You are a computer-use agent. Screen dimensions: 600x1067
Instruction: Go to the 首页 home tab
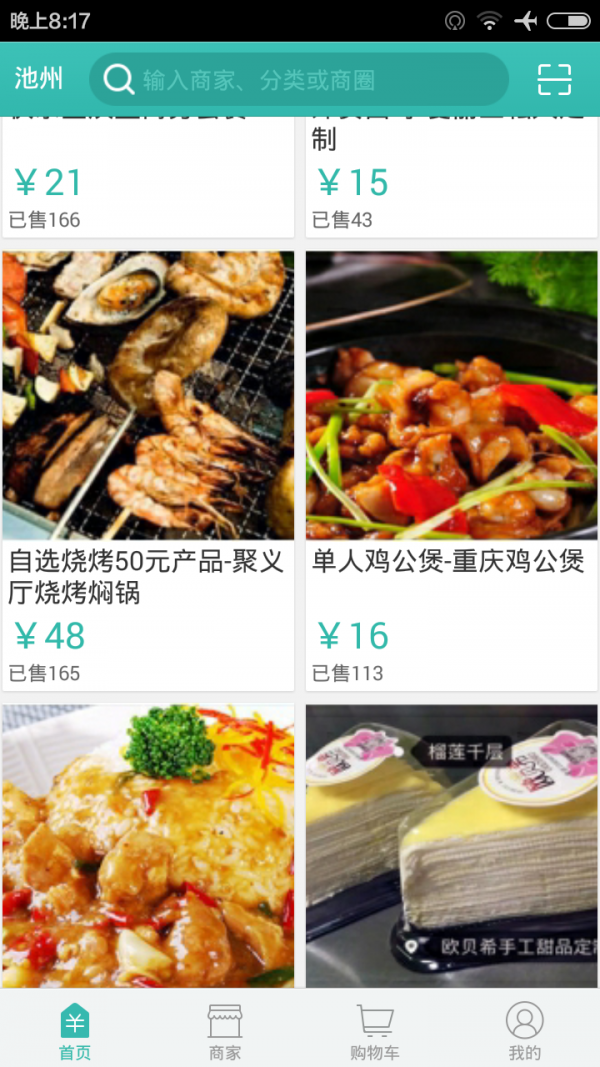[x=75, y=1030]
